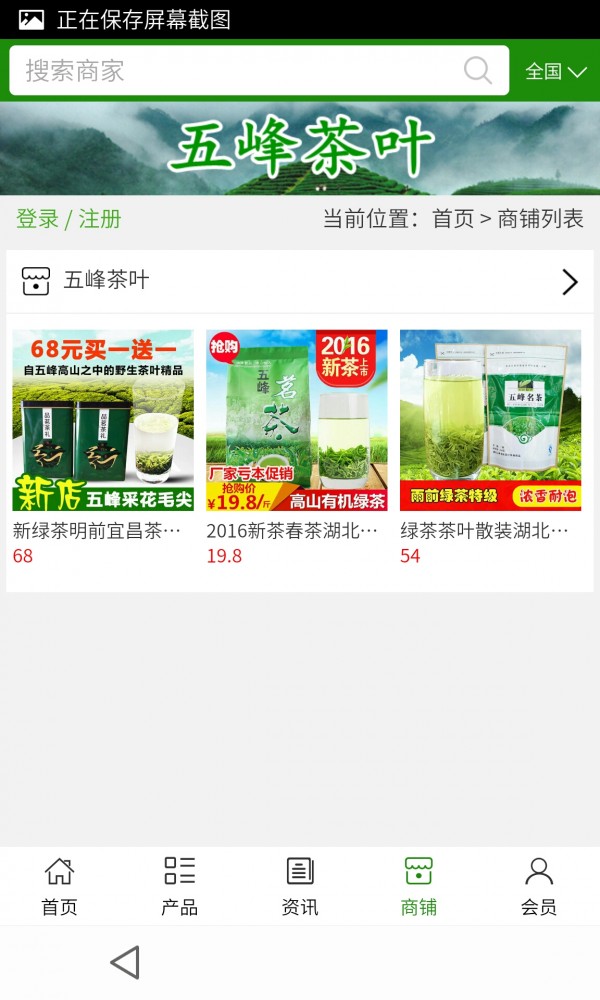Open the 五峰茶叶 shop row
The image size is (600, 1000).
(x=300, y=281)
